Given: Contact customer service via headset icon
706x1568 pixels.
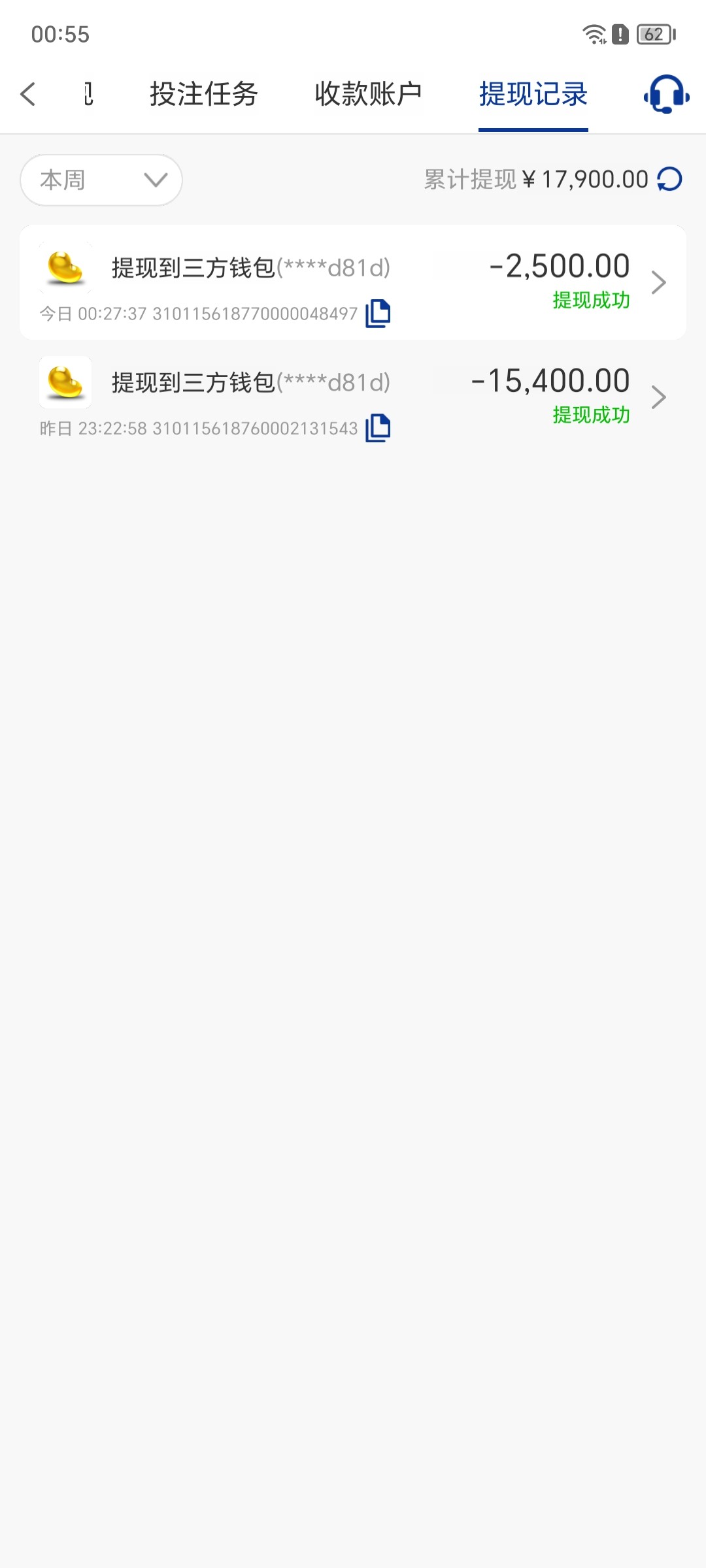Looking at the screenshot, I should [x=666, y=95].
